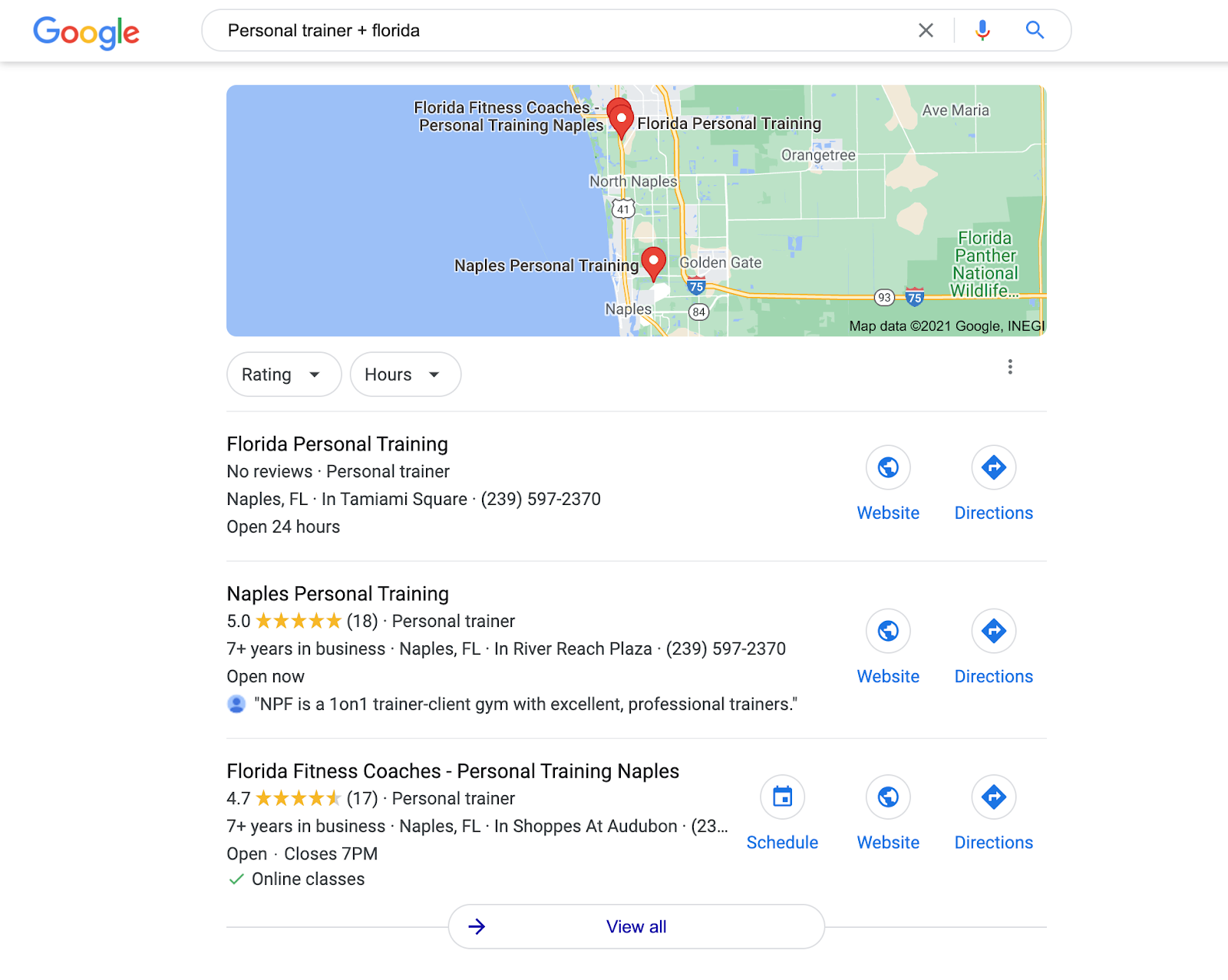
Task: Open the Florida Personal Training listing
Action: coord(337,444)
